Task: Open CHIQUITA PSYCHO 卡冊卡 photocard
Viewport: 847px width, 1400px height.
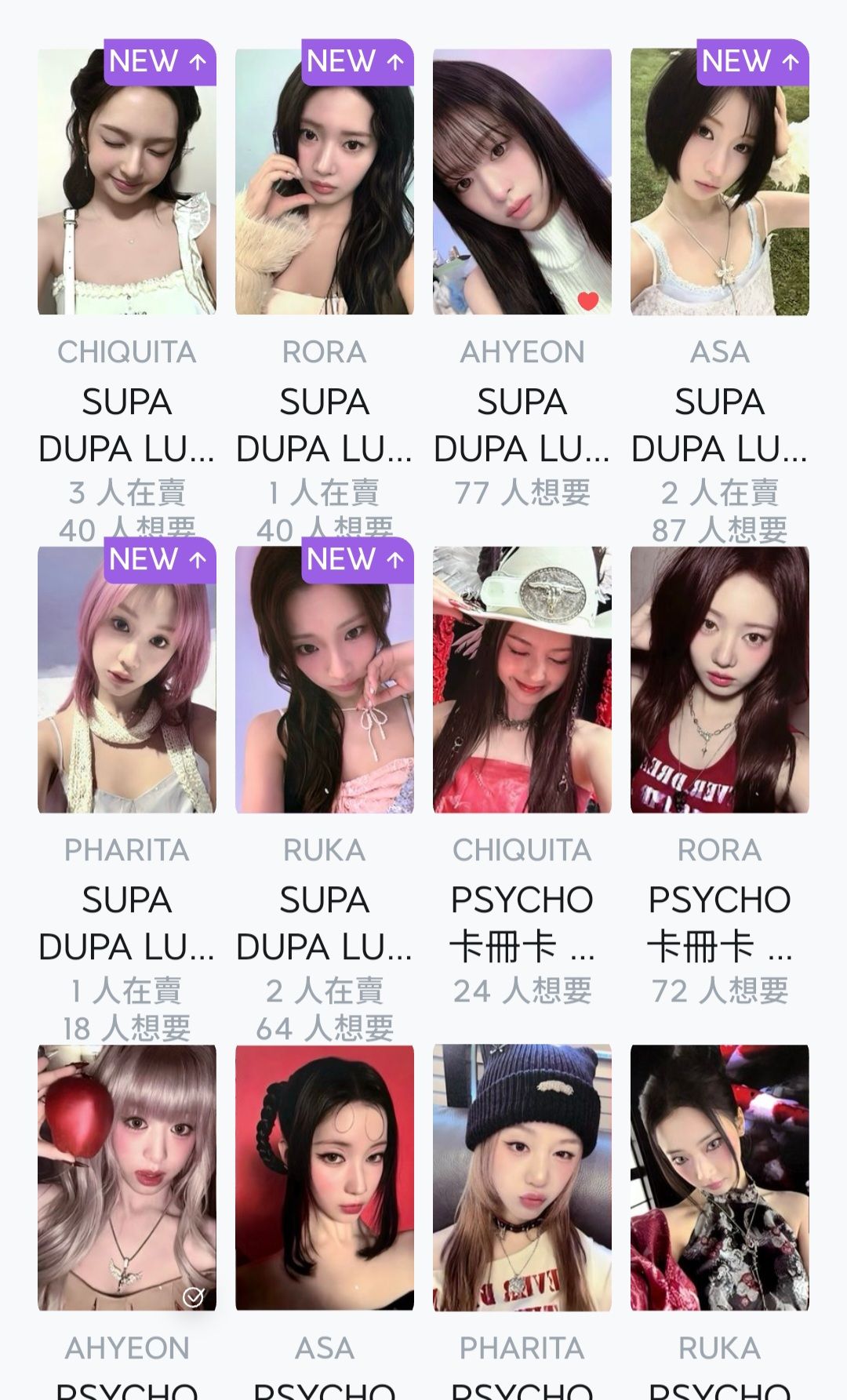Action: click(522, 680)
